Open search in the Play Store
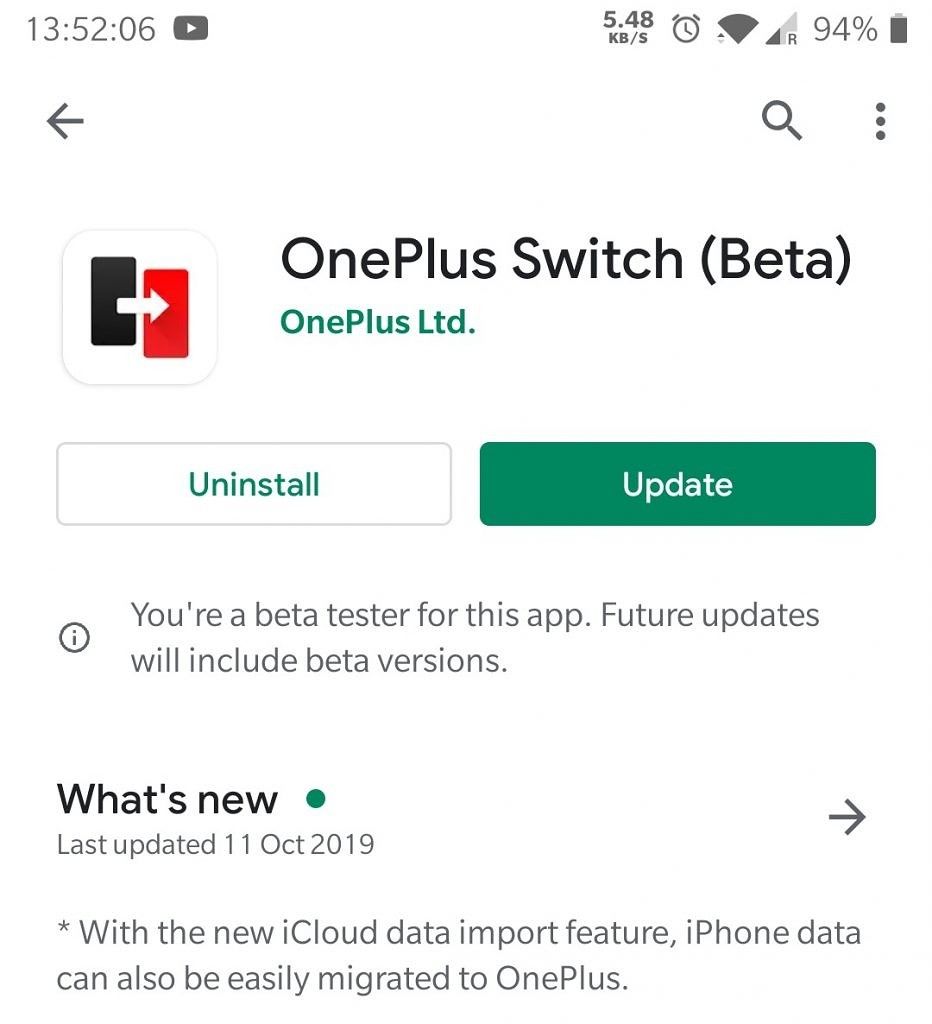Screen dimensions: 932x1024 (x=782, y=121)
